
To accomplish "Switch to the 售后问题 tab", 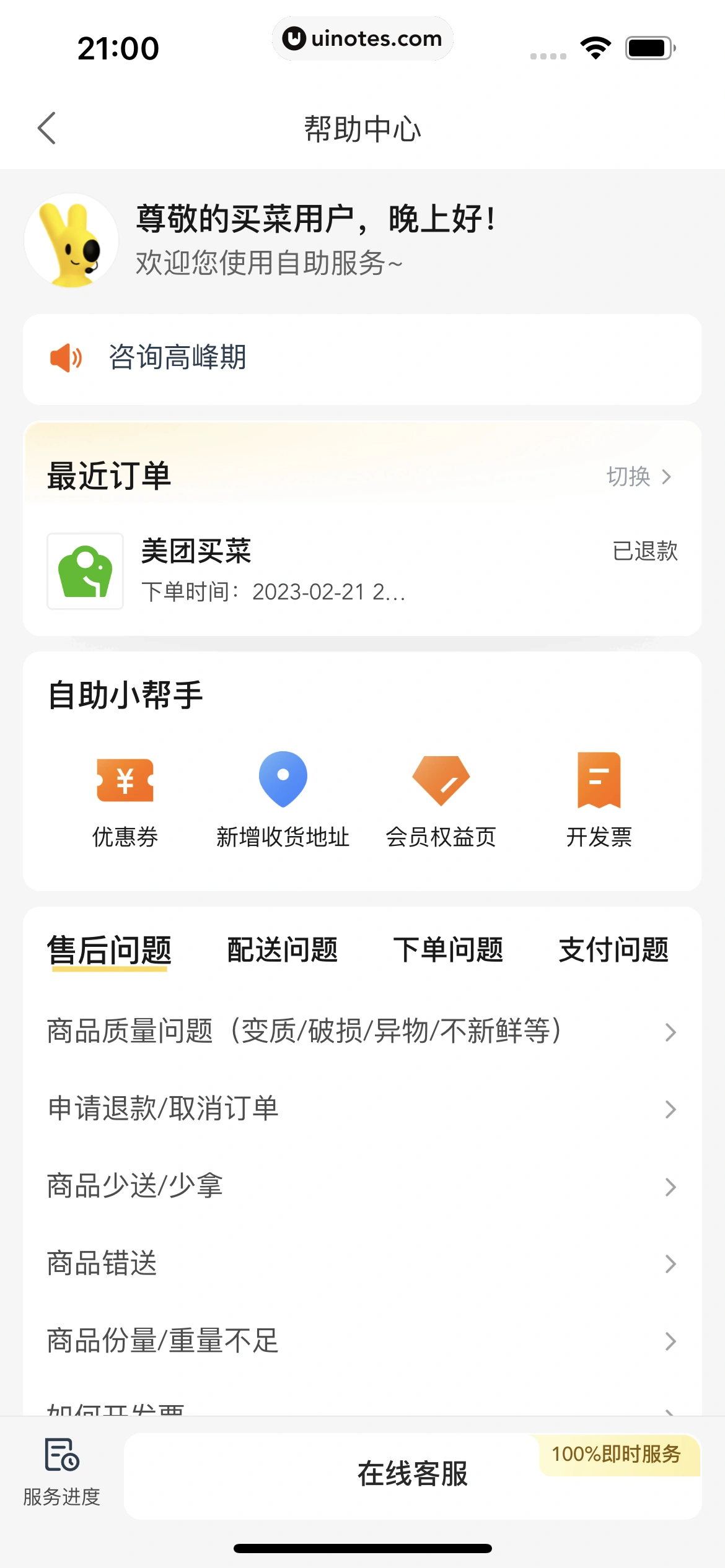I will click(110, 950).
